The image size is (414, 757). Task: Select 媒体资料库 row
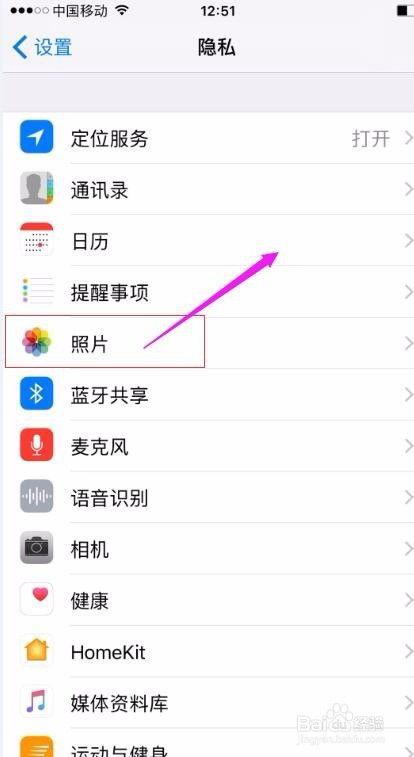tap(208, 703)
